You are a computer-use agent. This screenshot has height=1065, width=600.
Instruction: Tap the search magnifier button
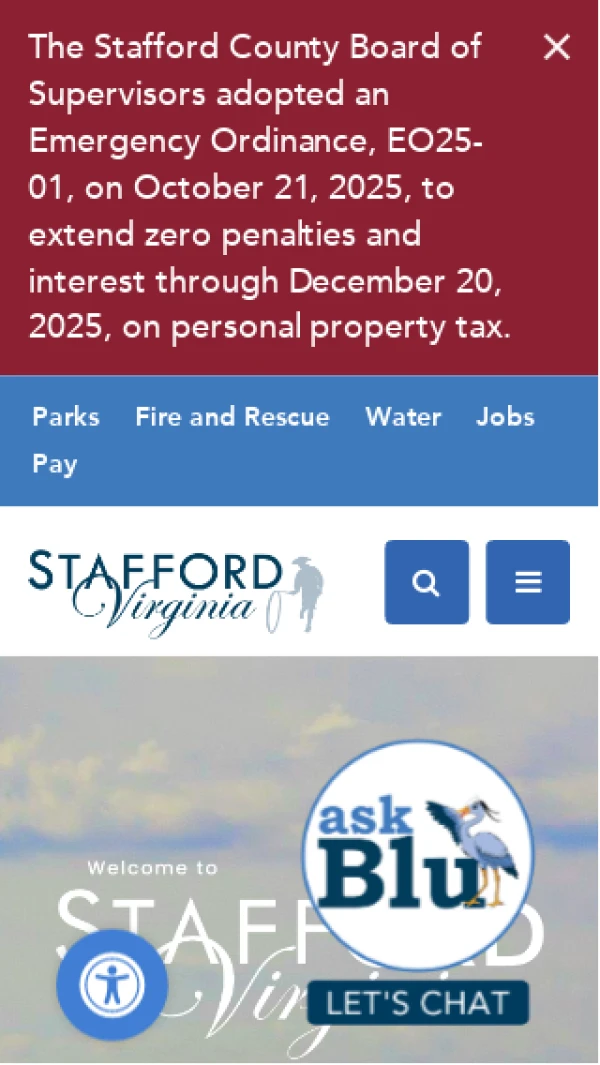point(426,582)
